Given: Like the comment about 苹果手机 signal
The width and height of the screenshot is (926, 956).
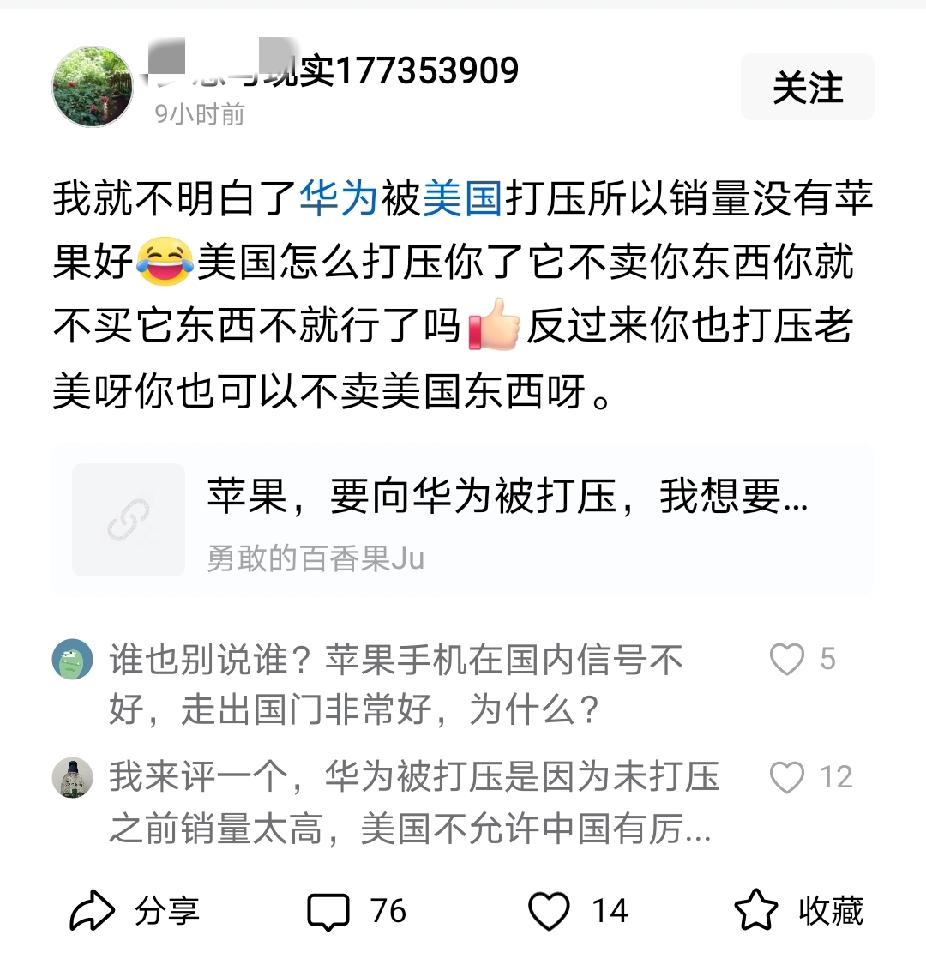Looking at the screenshot, I should click(x=787, y=660).
